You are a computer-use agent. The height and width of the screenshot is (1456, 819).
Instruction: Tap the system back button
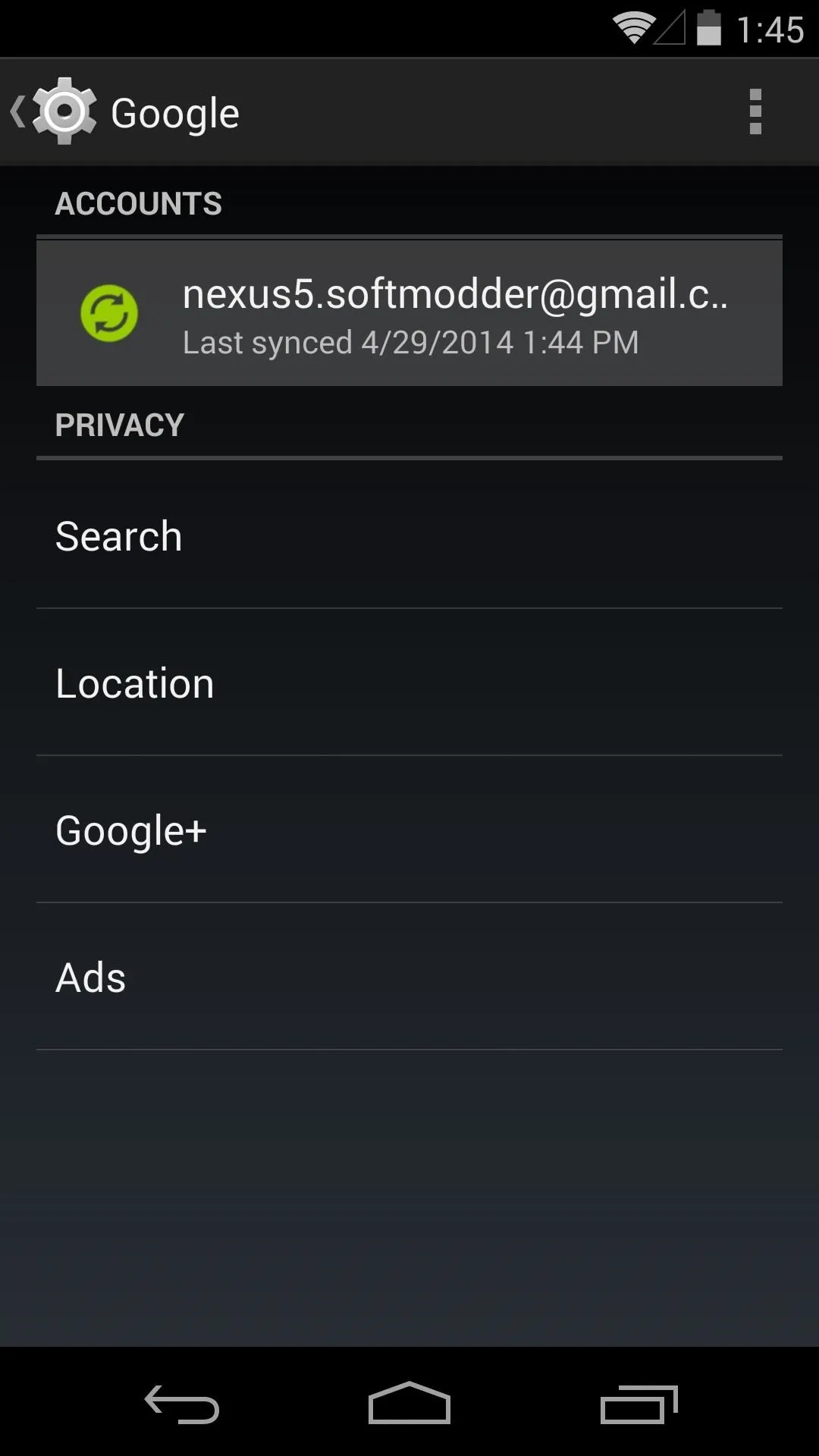[182, 1404]
